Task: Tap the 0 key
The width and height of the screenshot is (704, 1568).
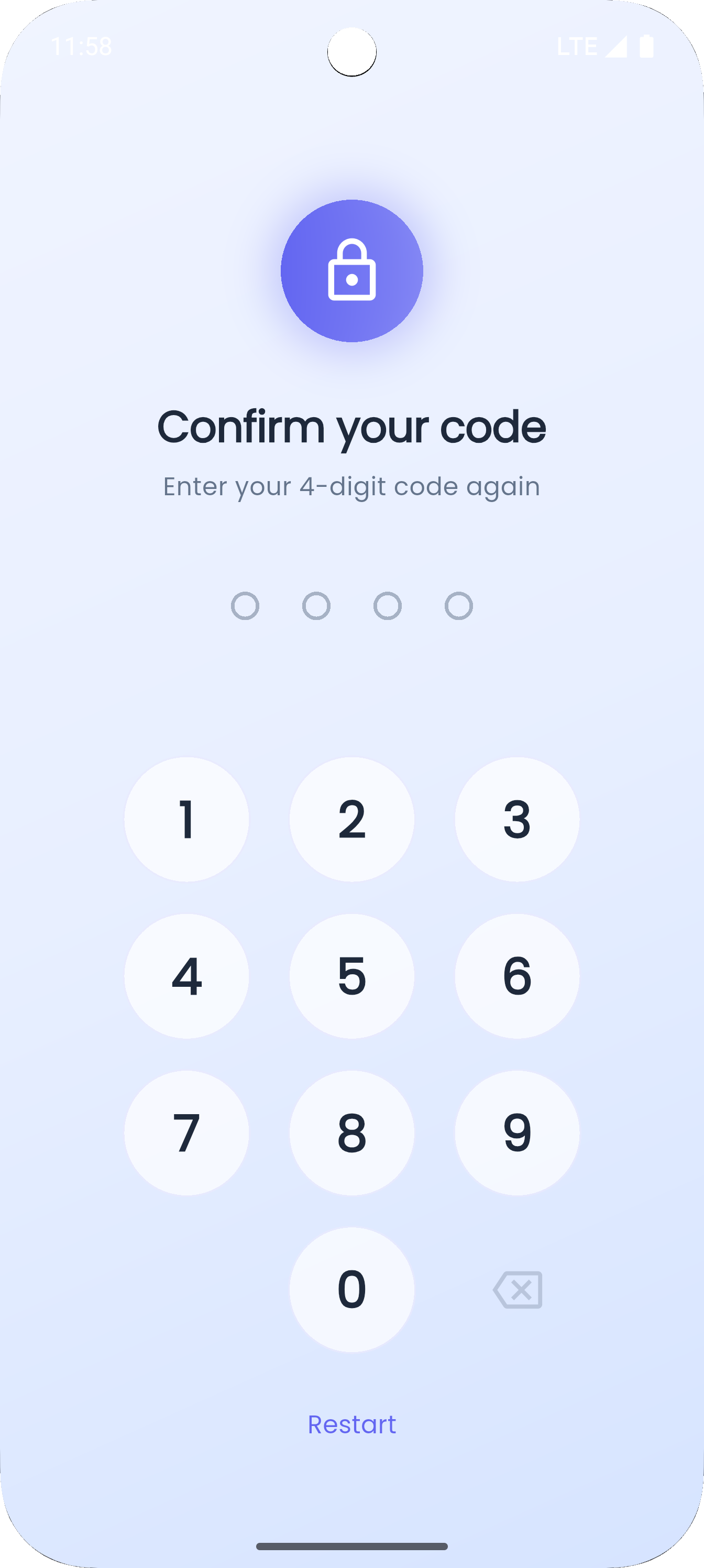Action: click(351, 1289)
